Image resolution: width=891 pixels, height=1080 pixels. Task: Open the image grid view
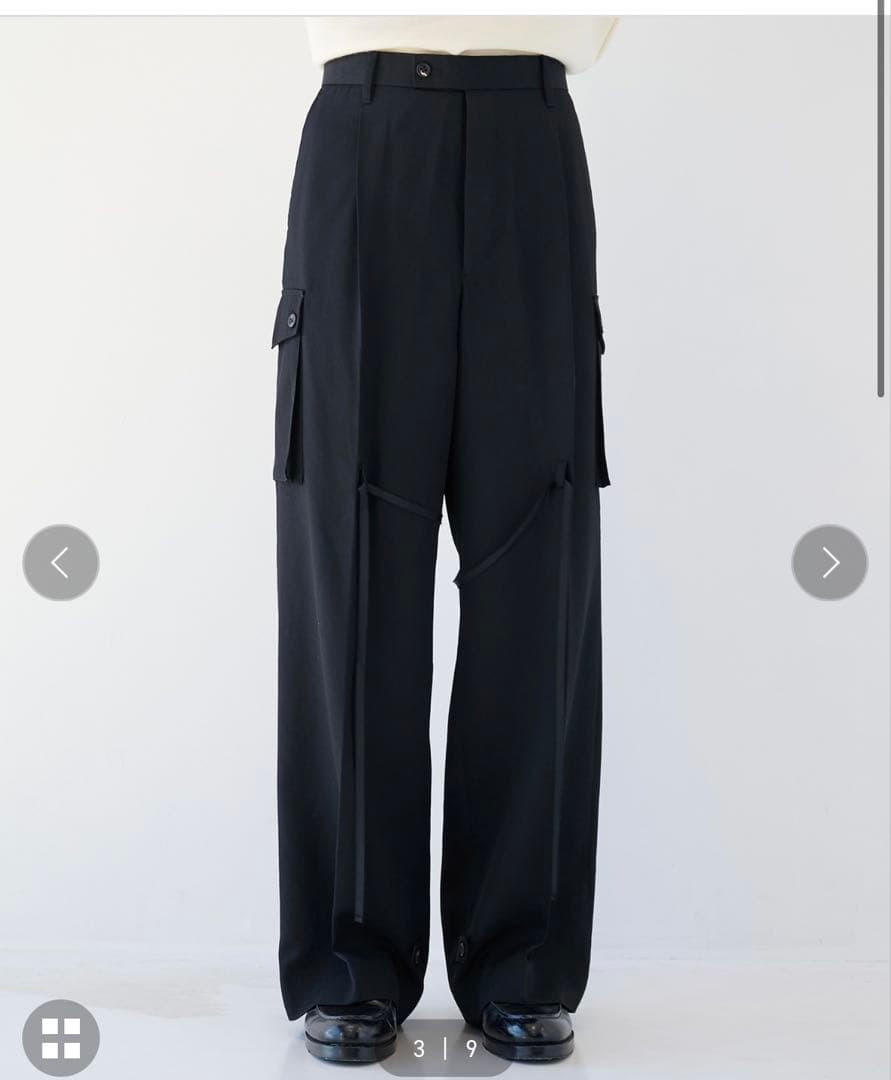pyautogui.click(x=61, y=1037)
